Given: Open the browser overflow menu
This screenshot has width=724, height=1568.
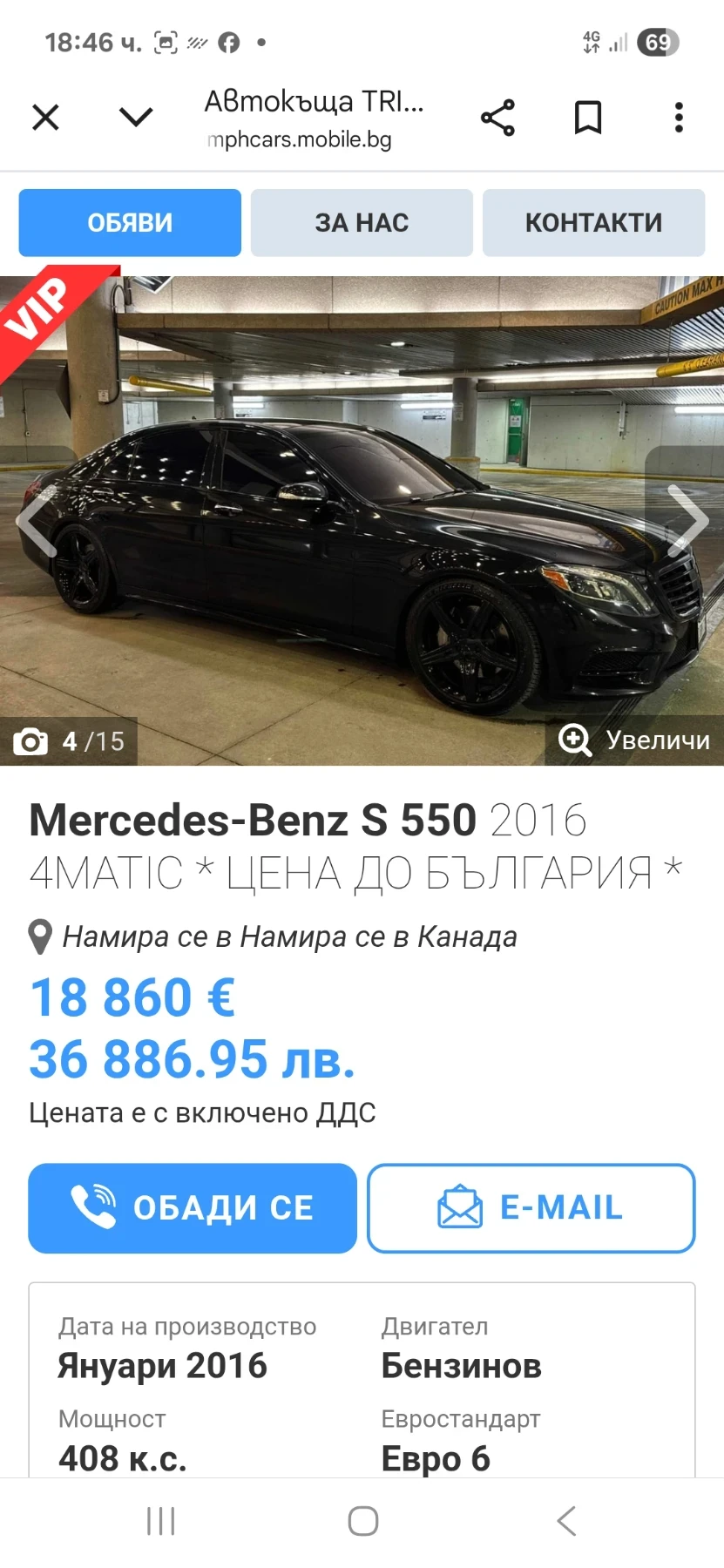Looking at the screenshot, I should tap(679, 118).
